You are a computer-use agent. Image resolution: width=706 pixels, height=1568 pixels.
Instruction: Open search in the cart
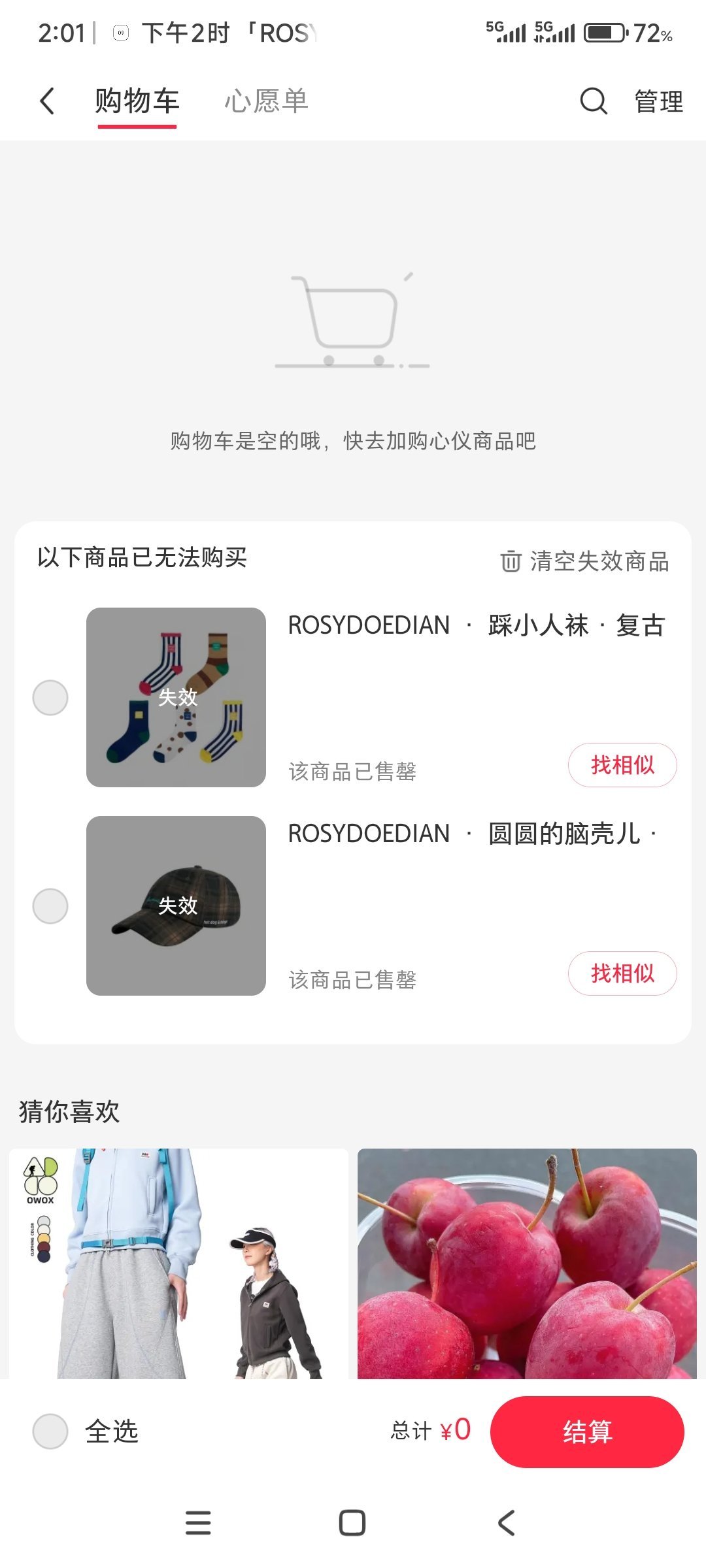594,101
